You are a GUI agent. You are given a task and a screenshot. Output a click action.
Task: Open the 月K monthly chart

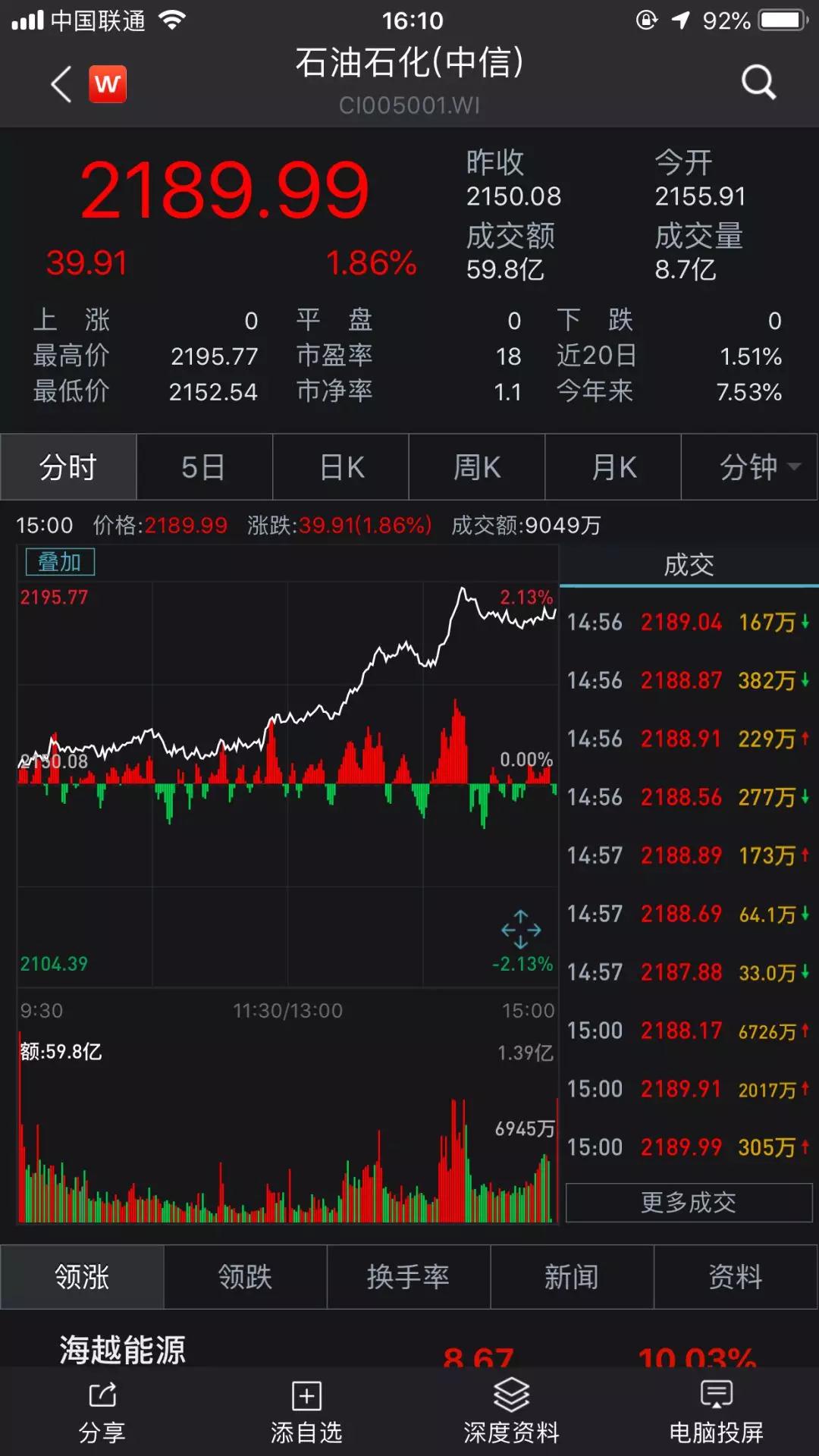point(613,467)
